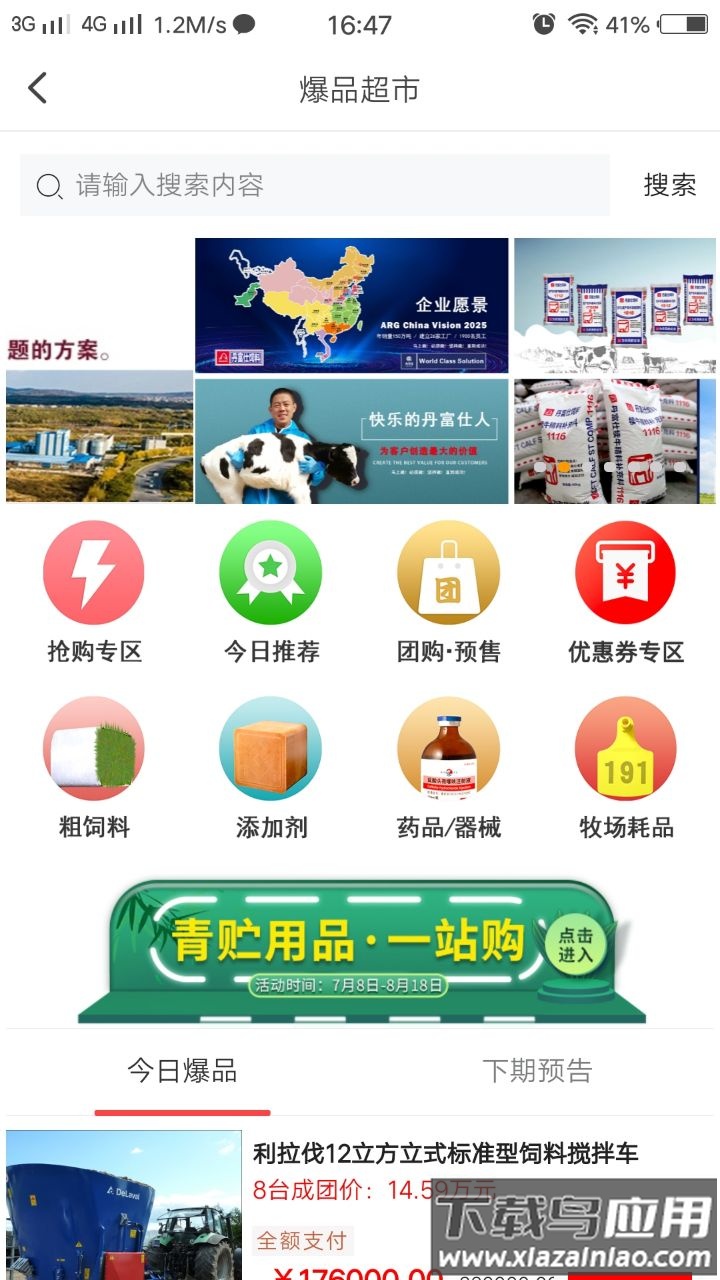Focus the 请输入搜索内容 search field

tap(300, 184)
